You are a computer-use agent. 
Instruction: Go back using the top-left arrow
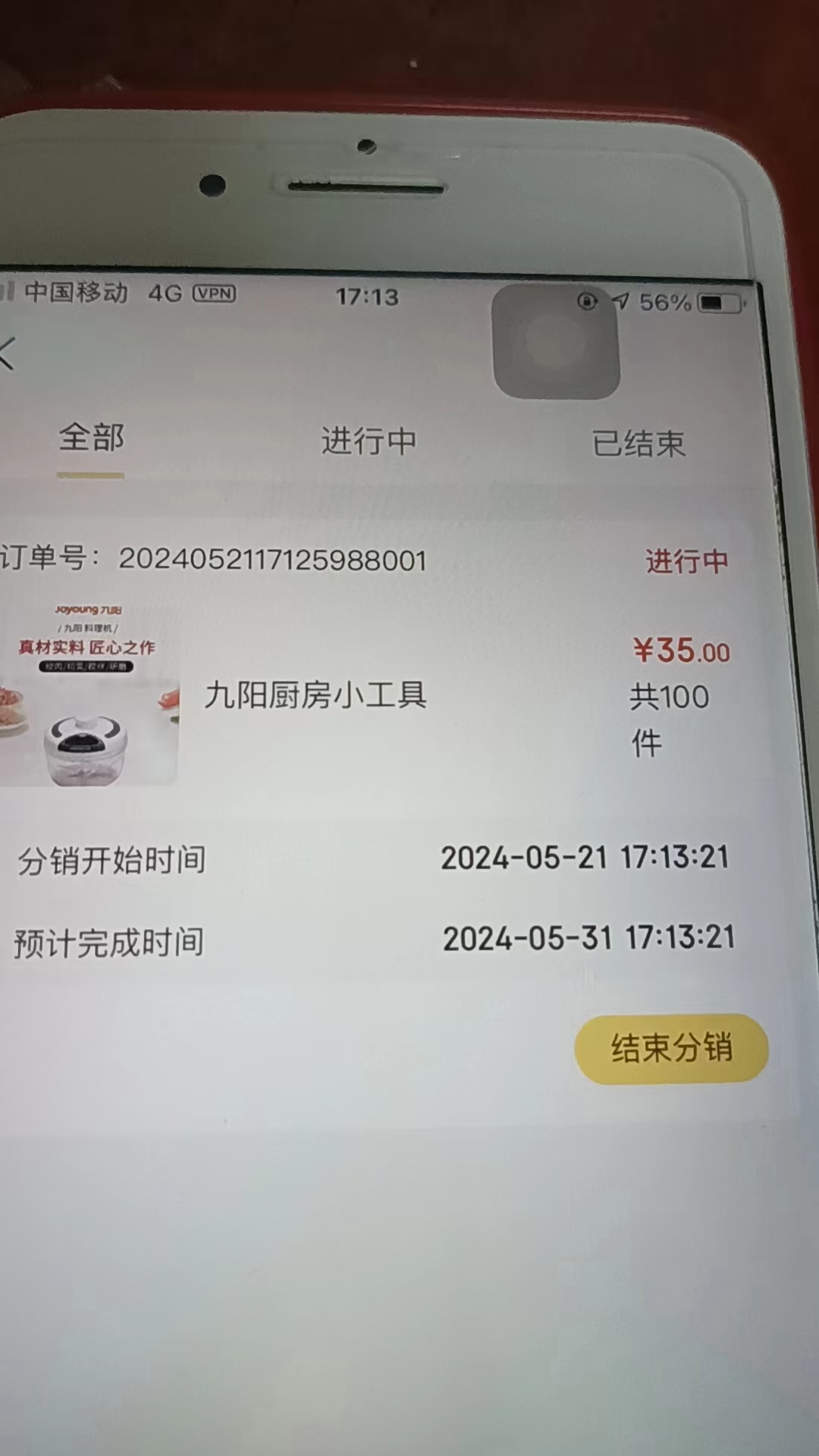[8, 354]
